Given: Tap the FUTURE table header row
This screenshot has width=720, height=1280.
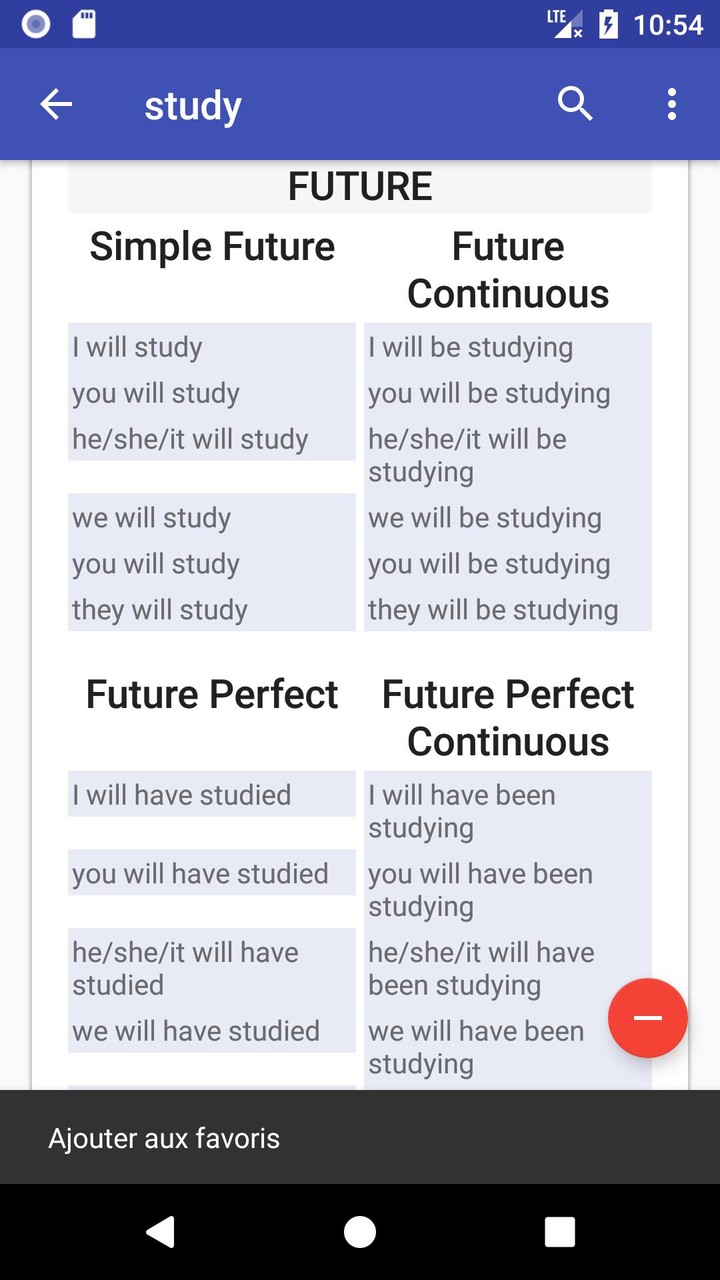Looking at the screenshot, I should tap(359, 185).
